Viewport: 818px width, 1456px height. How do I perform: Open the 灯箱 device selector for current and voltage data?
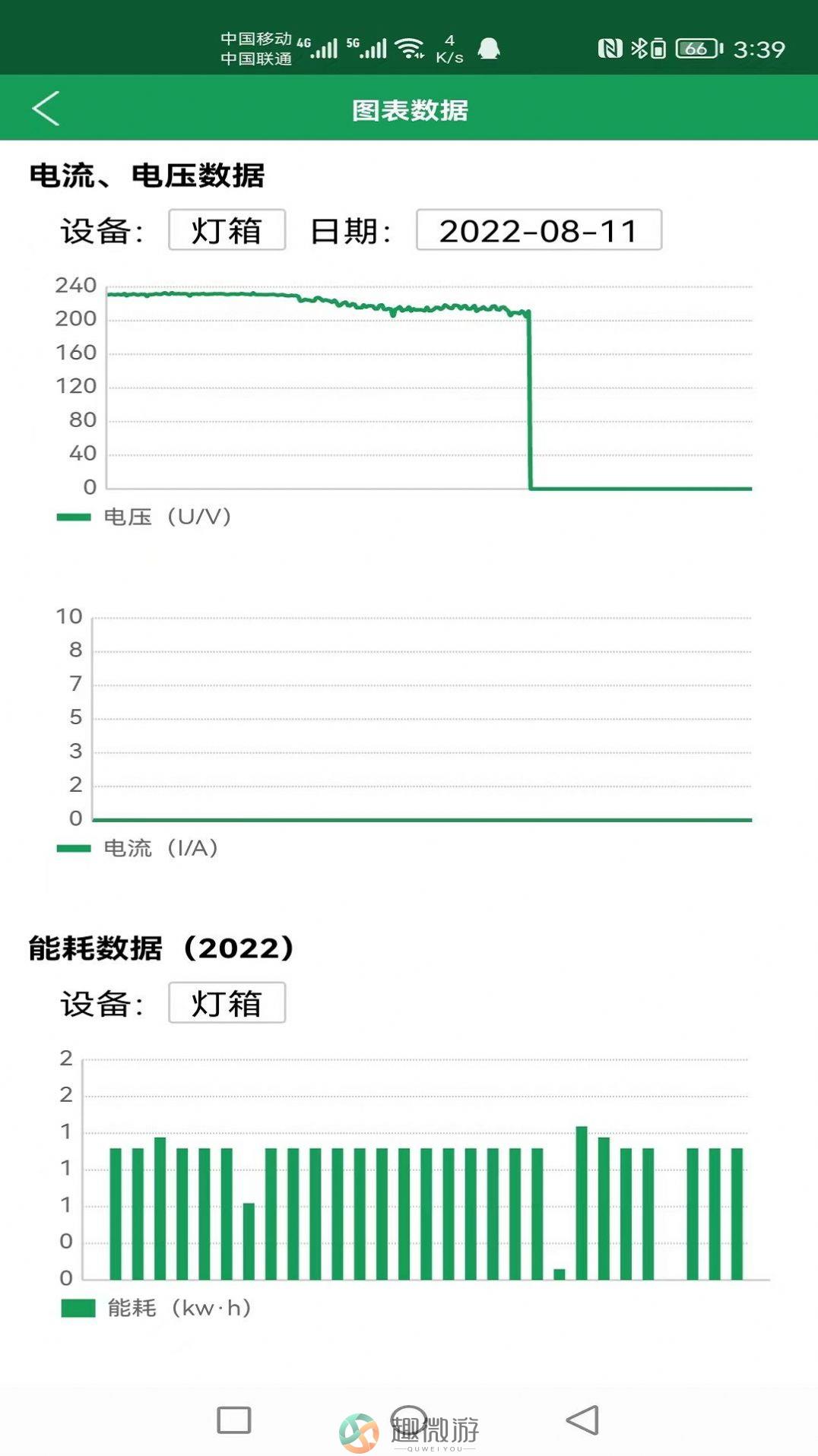(x=227, y=229)
